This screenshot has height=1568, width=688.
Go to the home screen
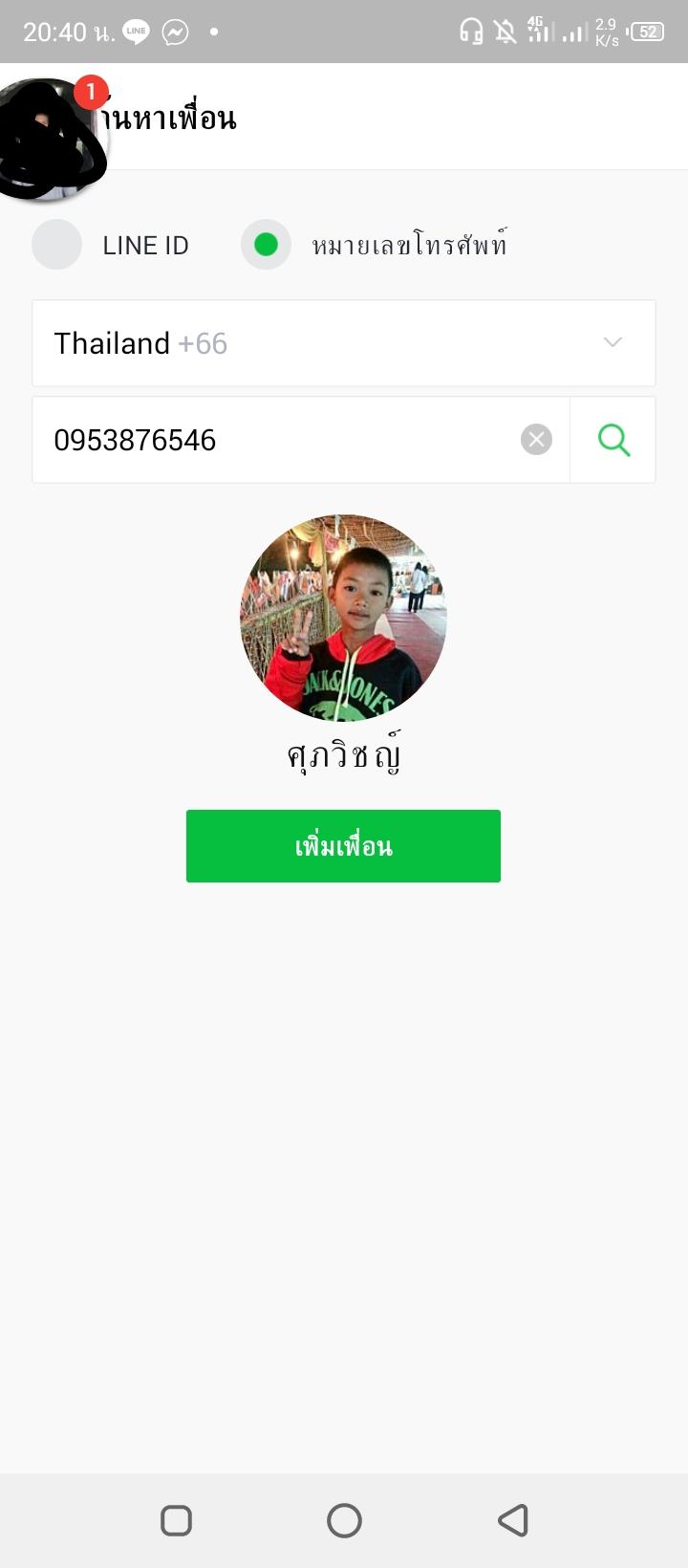coord(344,1520)
